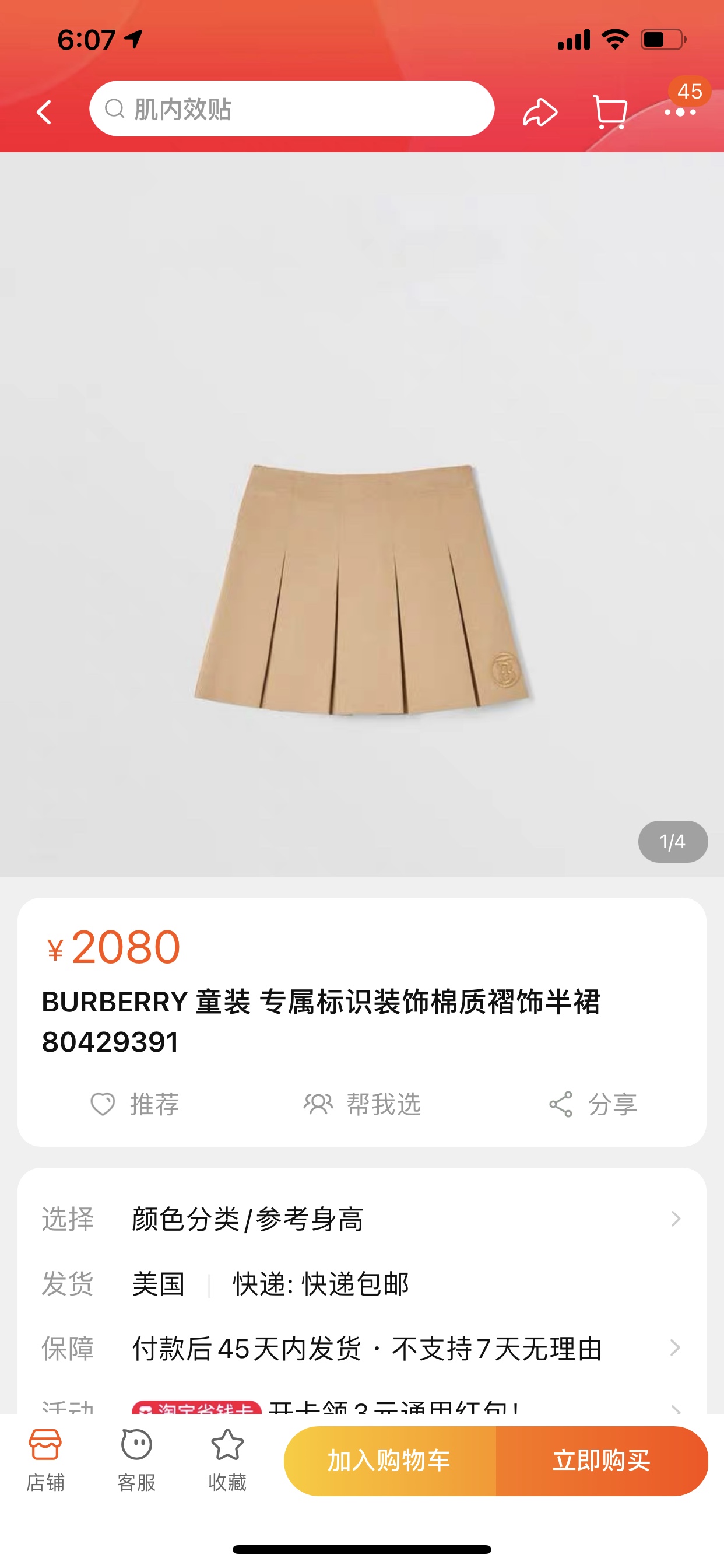
Task: Tap the search box with 肌内效贴
Action: [x=291, y=109]
